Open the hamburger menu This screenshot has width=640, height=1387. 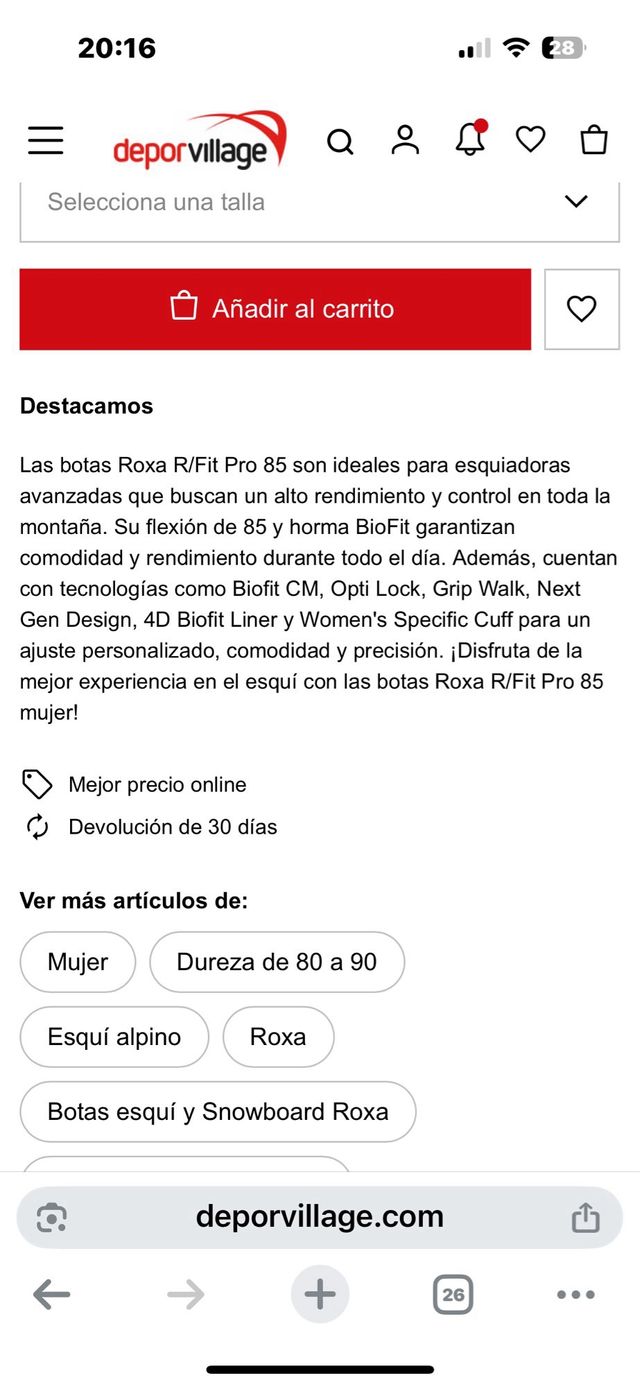[46, 141]
